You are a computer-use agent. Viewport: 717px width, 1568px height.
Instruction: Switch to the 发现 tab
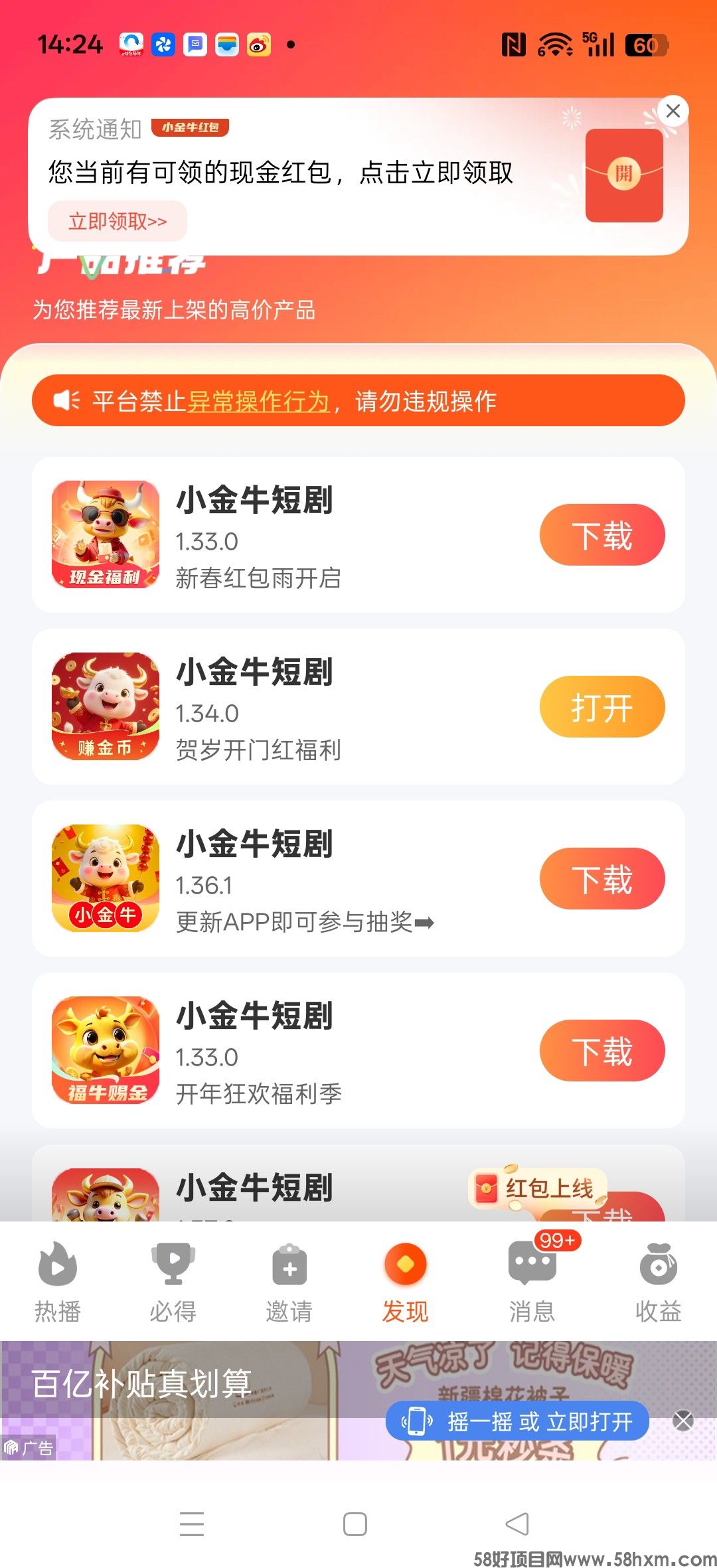pos(404,1281)
